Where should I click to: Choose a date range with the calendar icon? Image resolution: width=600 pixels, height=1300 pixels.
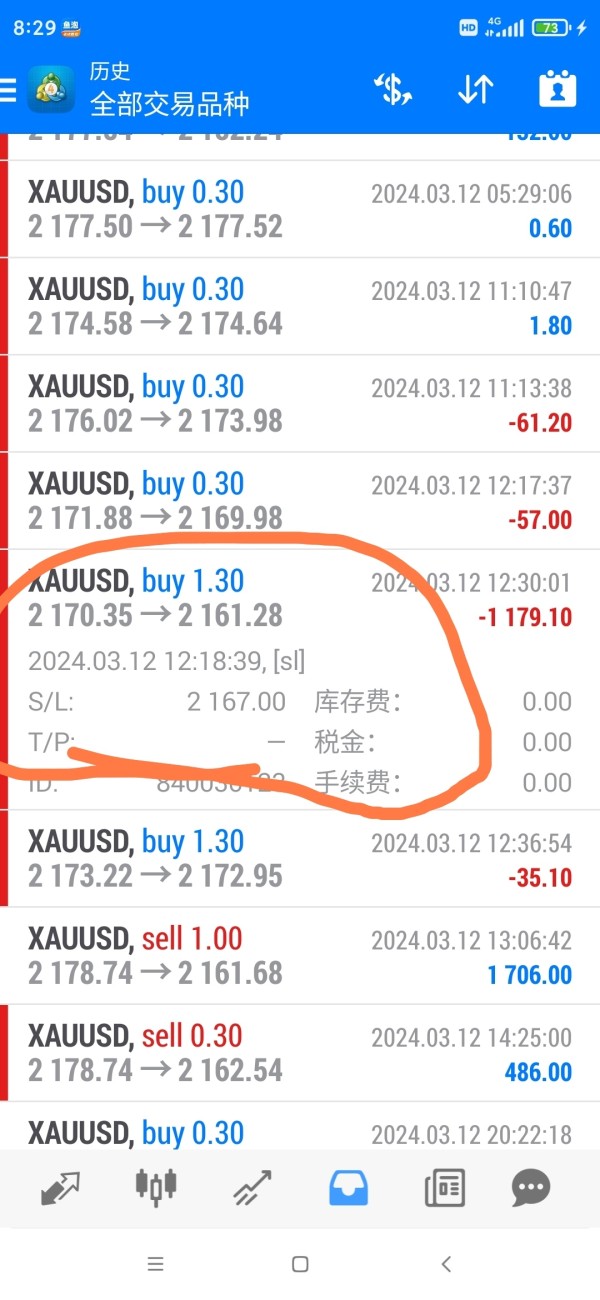click(558, 90)
